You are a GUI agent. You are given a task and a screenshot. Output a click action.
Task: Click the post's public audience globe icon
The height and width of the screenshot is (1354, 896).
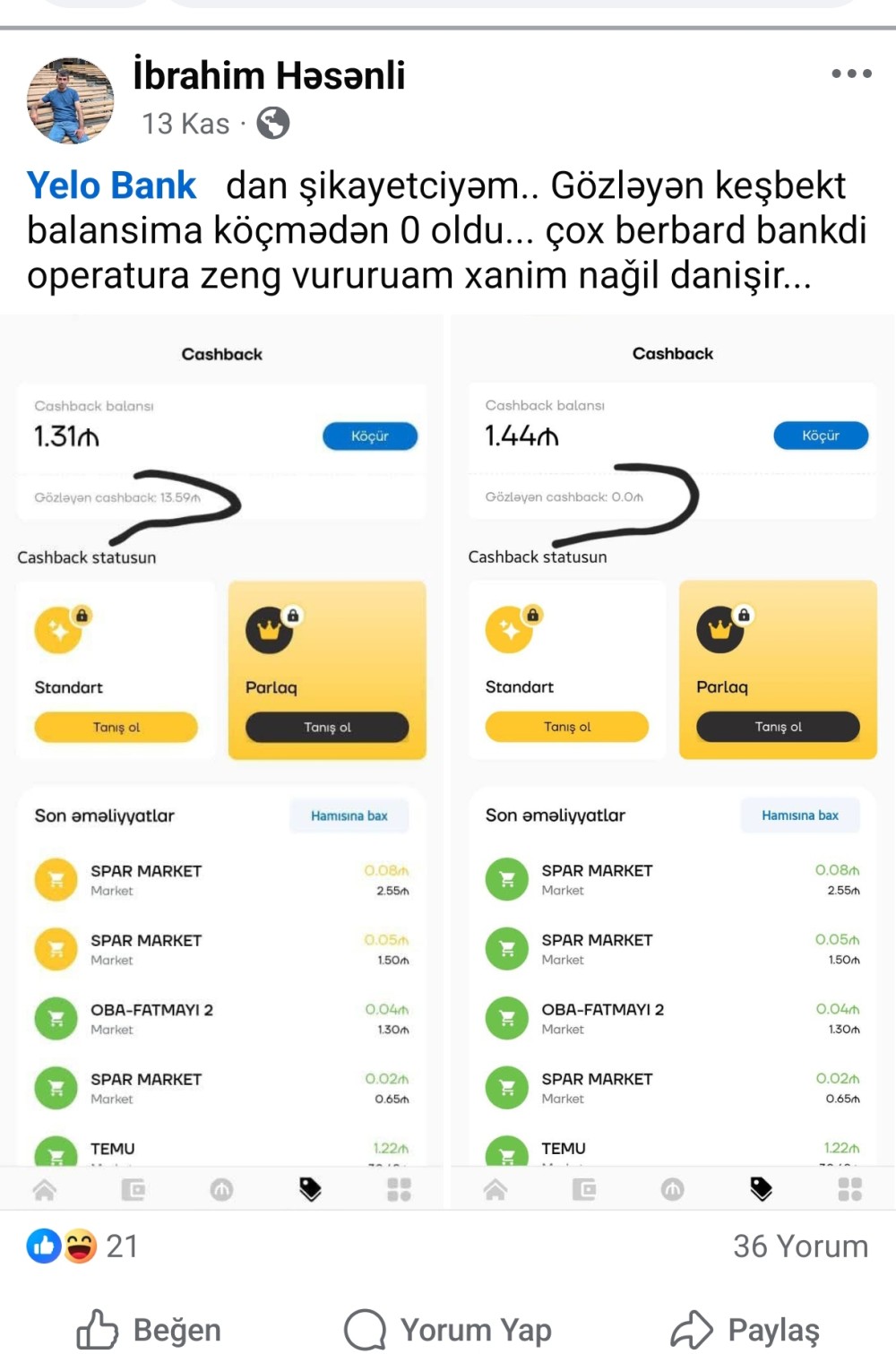[x=271, y=123]
